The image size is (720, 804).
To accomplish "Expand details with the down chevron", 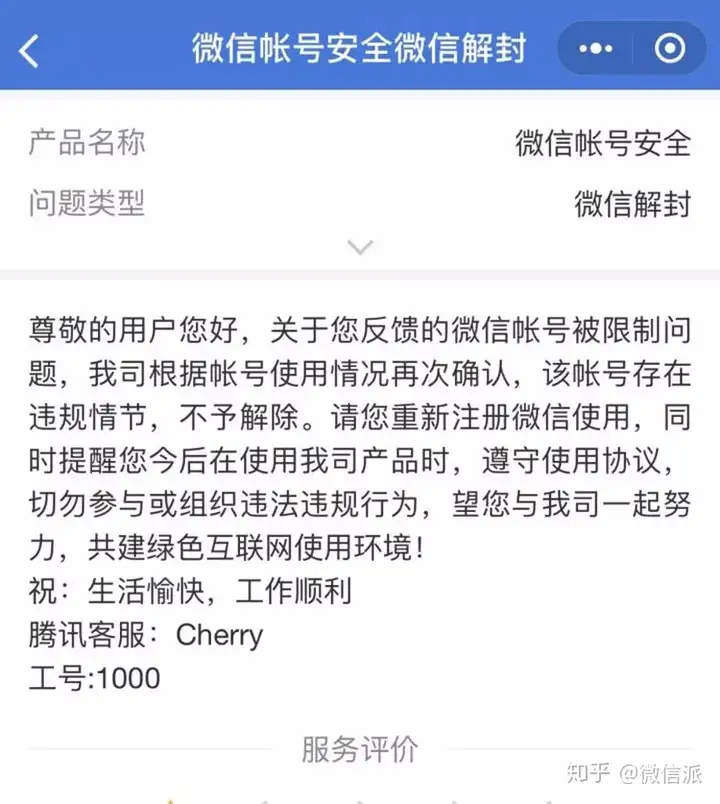I will click(x=359, y=246).
